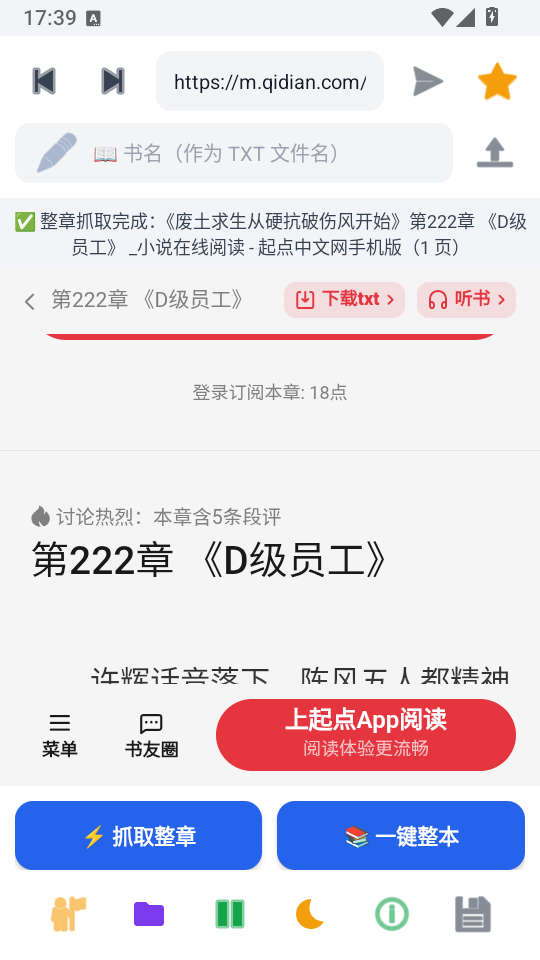Tap 一键整本 to grab whole book
The height and width of the screenshot is (960, 540).
[401, 836]
